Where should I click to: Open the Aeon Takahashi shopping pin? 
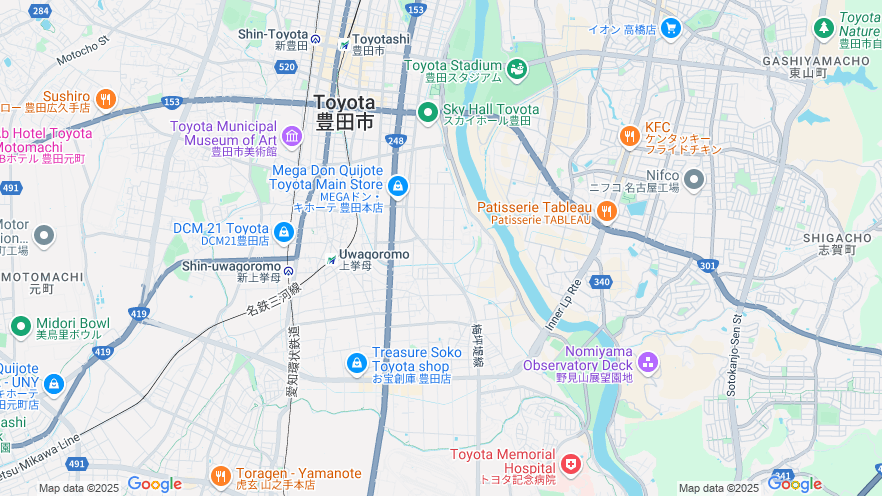coord(670,28)
